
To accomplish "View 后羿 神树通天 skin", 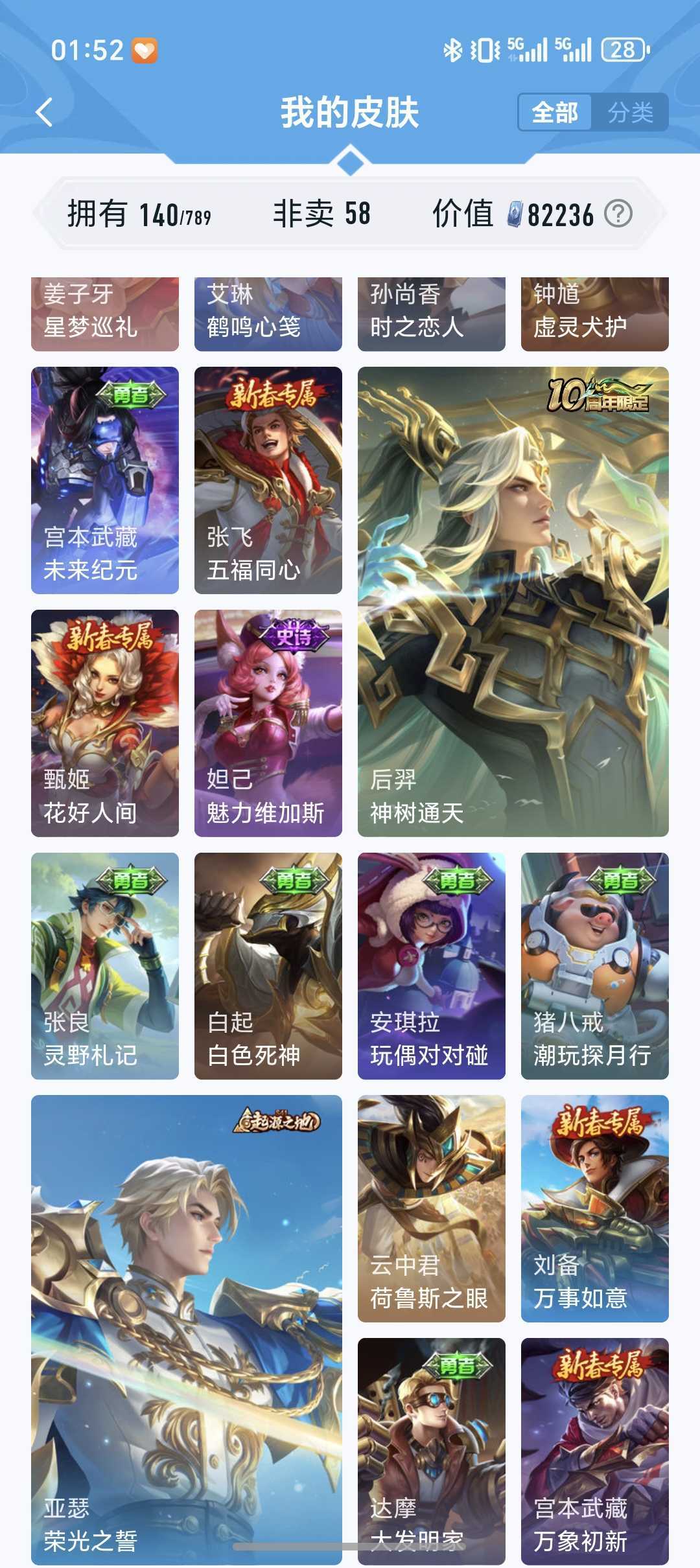I will point(513,601).
